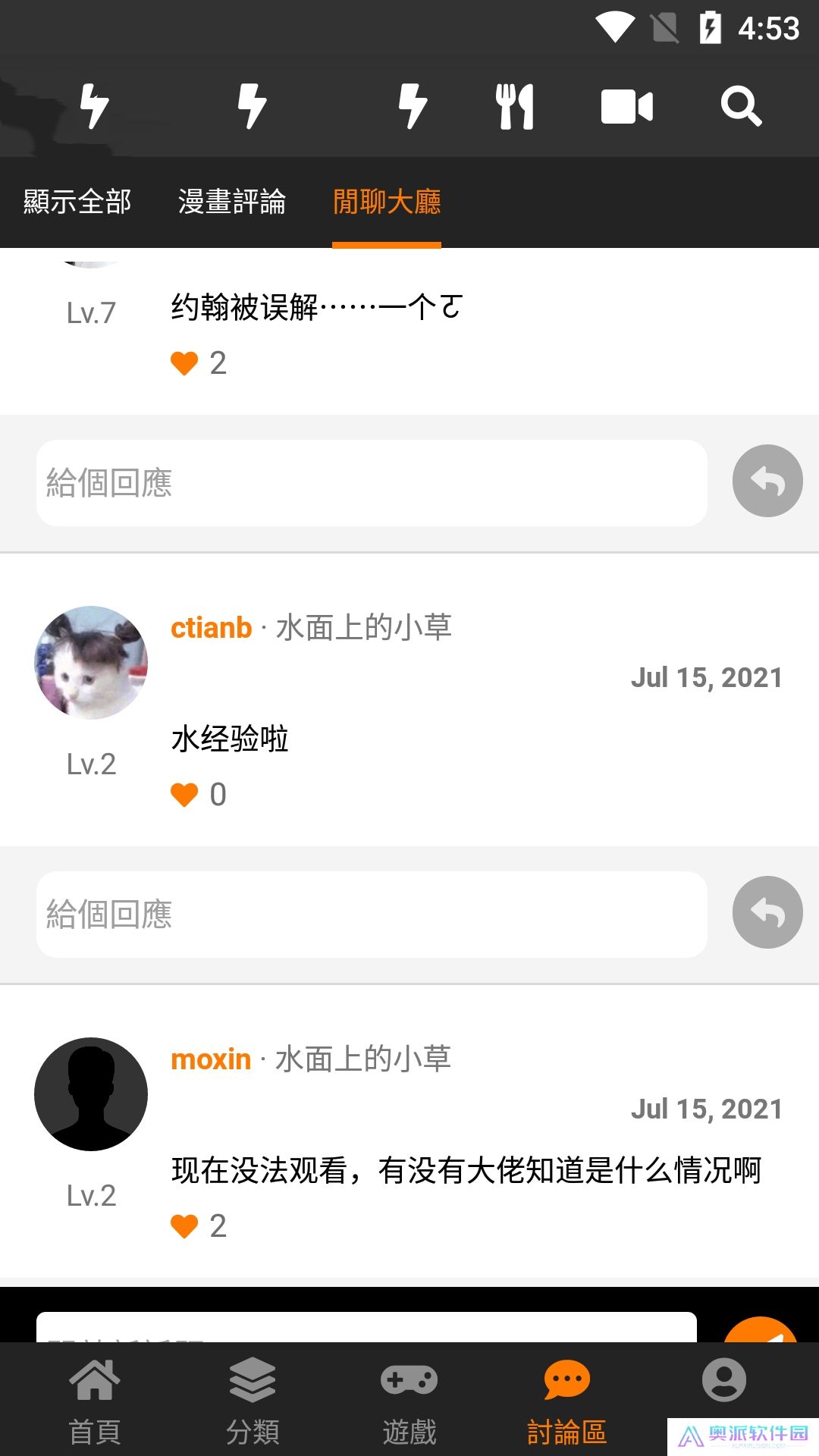Switch to the 遊戲 games tab

pos(409,1400)
